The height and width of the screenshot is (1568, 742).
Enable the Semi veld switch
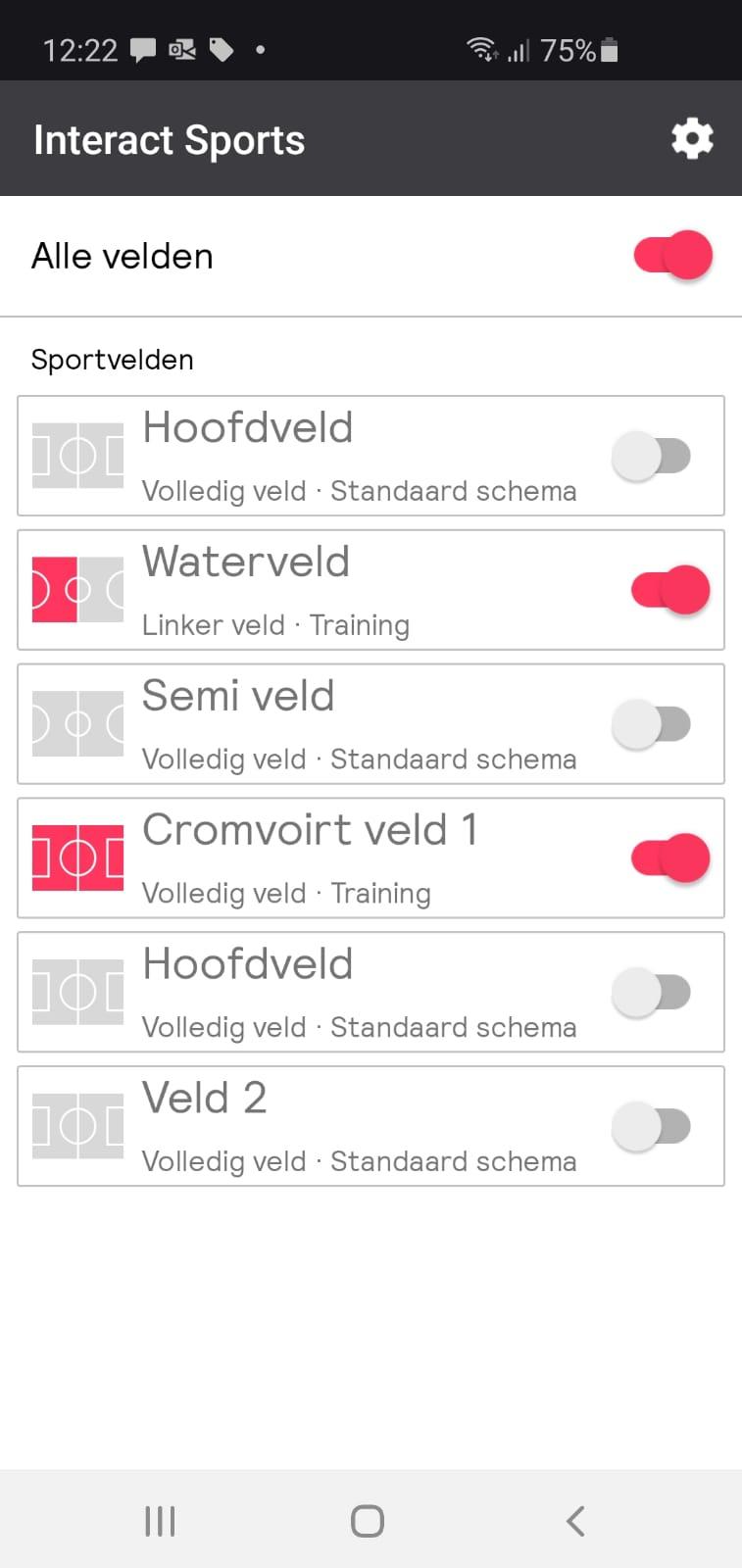(x=652, y=724)
